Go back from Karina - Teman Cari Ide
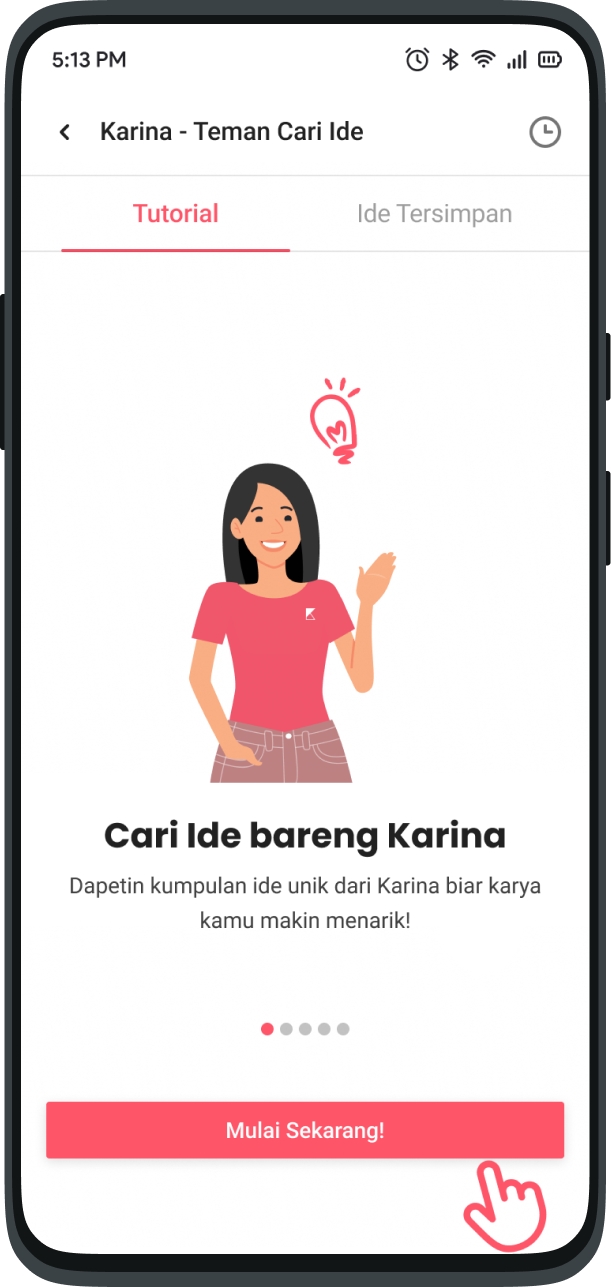Viewport: 611px width, 1287px height. click(x=65, y=132)
